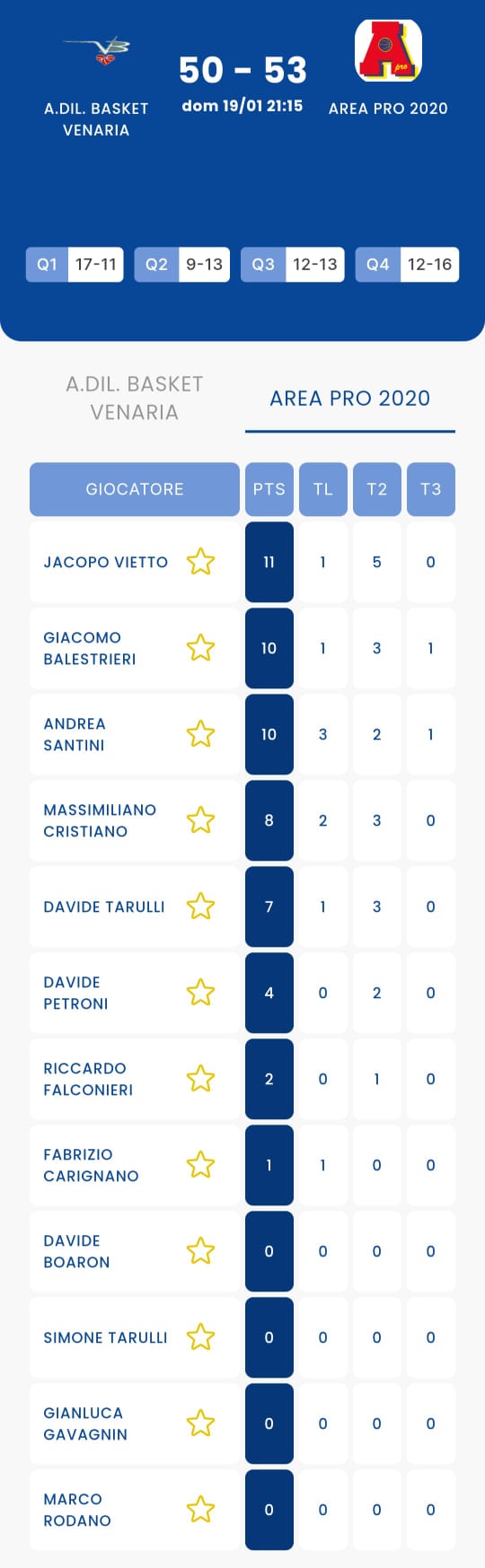Screen dimensions: 485x1568
Task: Star Marco Rodano as favorite
Action: [200, 1510]
